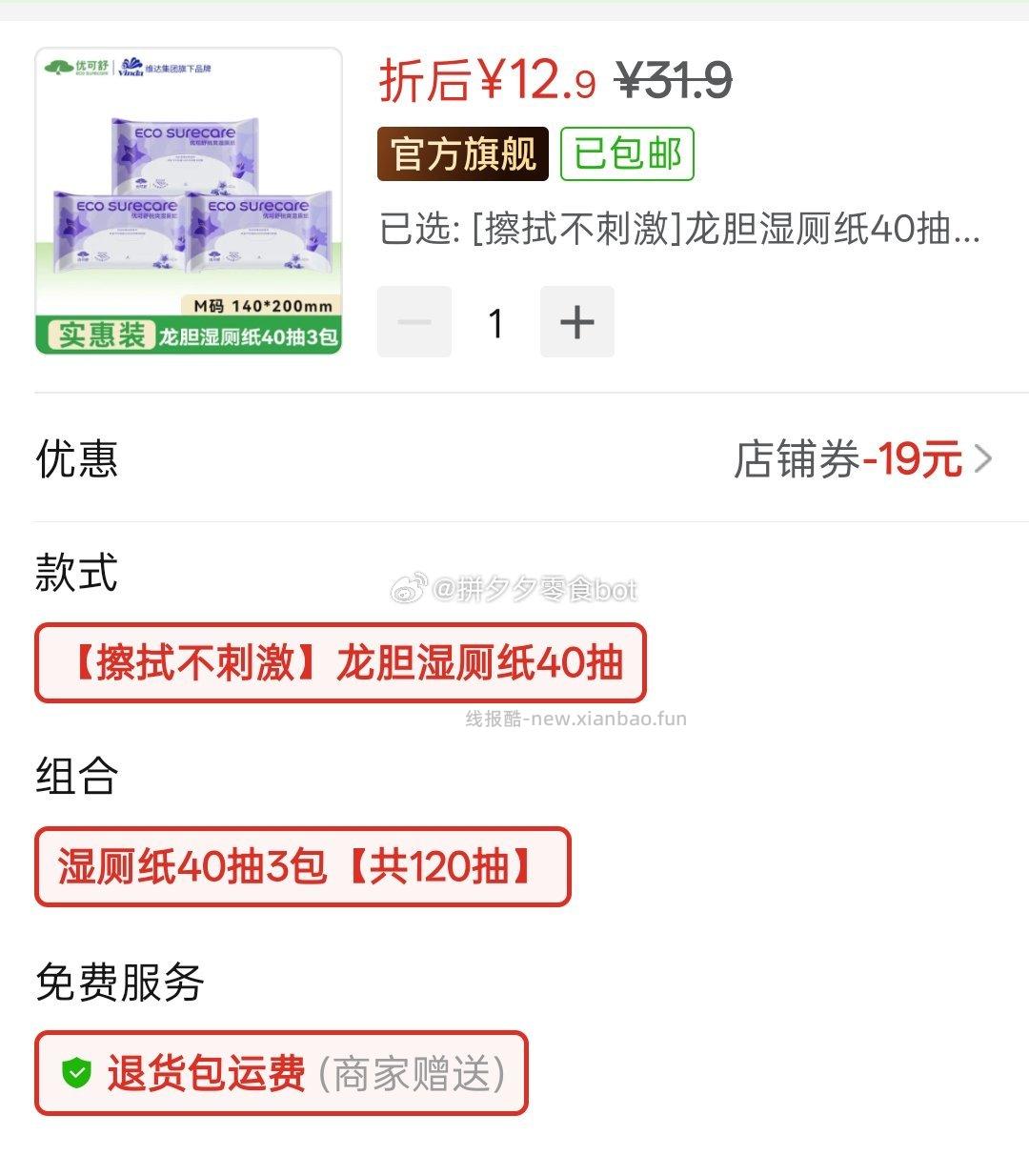1029x1176 pixels.
Task: Click the 组合 section heading
Action: 74,780
